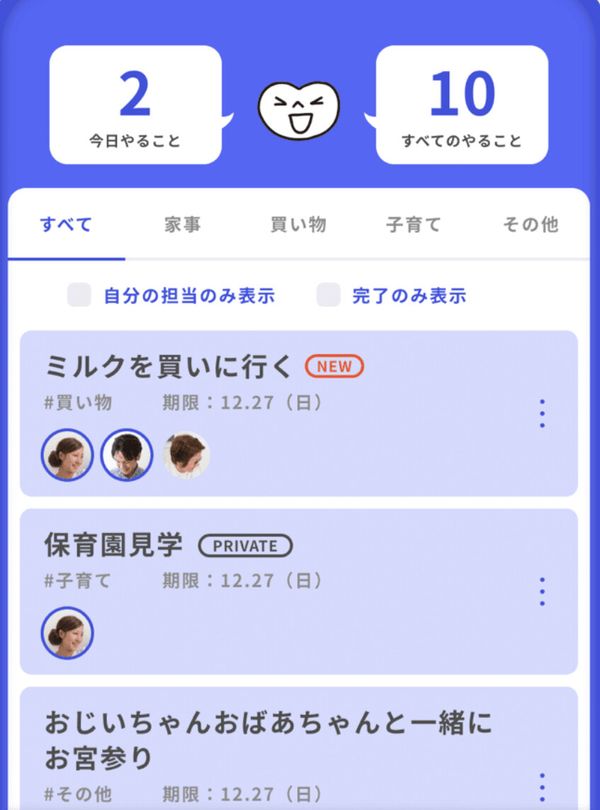Select the 買い物 tab
This screenshot has width=600, height=810.
(x=298, y=225)
